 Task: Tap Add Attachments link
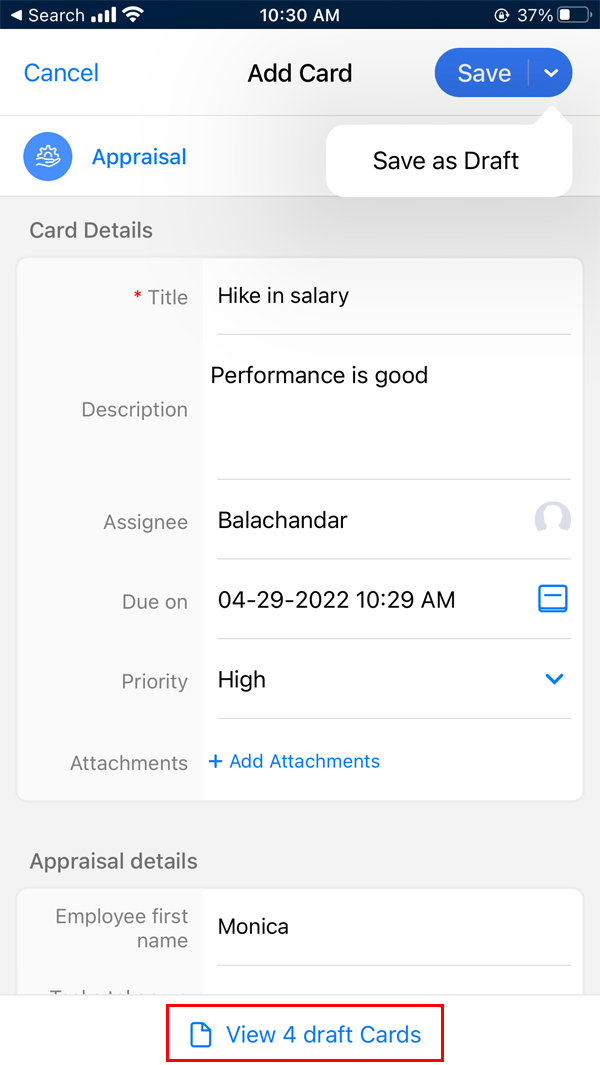click(x=294, y=762)
